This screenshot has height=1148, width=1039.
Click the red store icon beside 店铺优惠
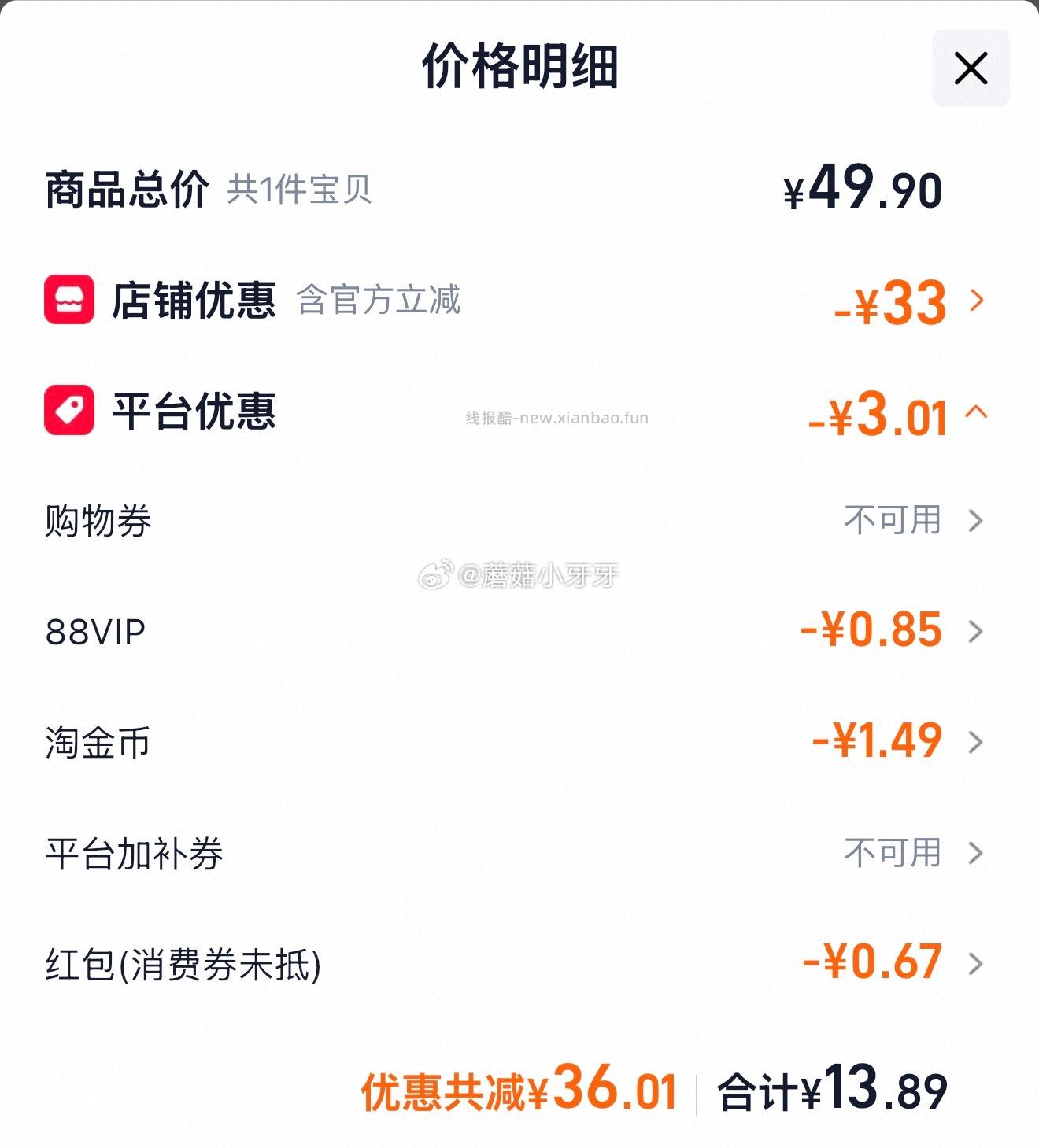click(69, 301)
